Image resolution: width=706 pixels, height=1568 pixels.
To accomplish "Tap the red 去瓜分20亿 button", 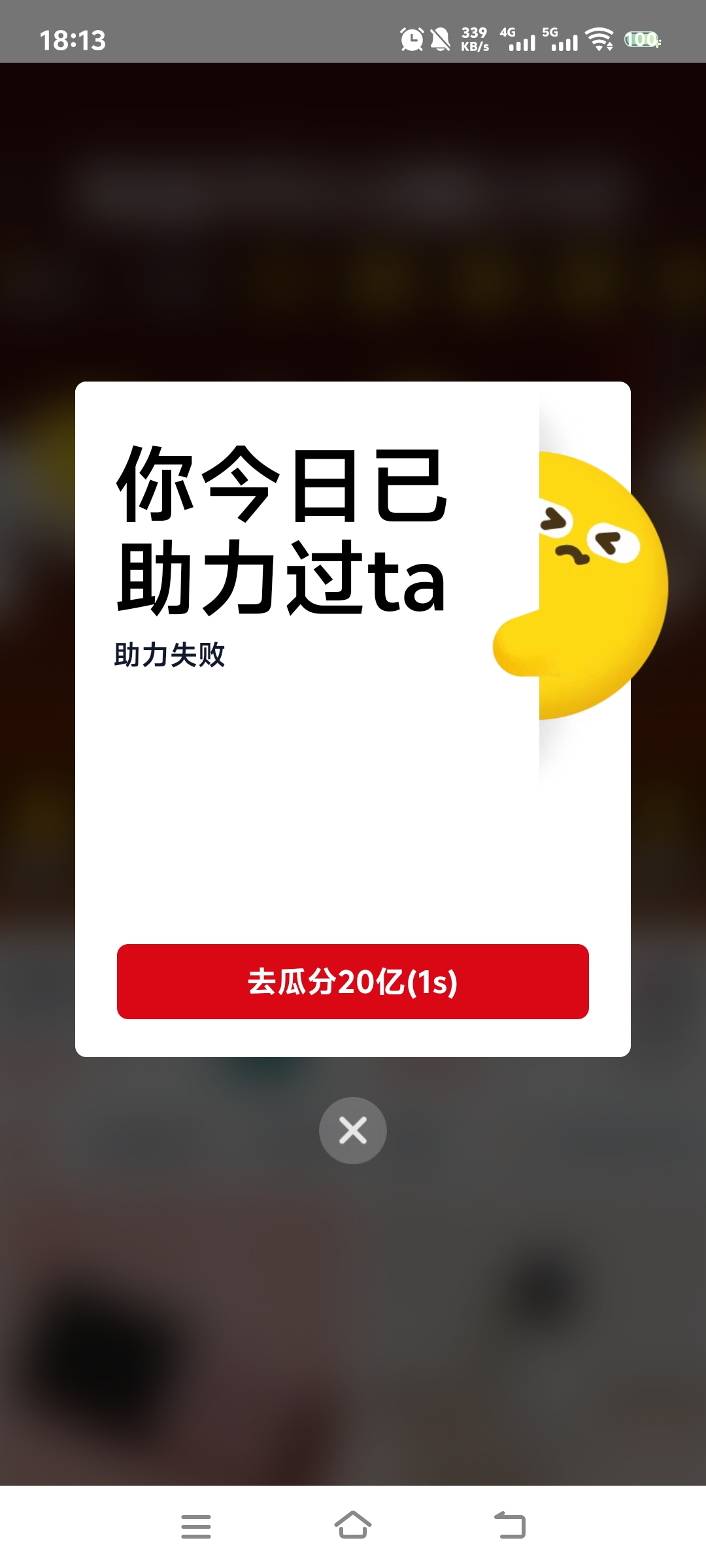I will click(x=353, y=981).
